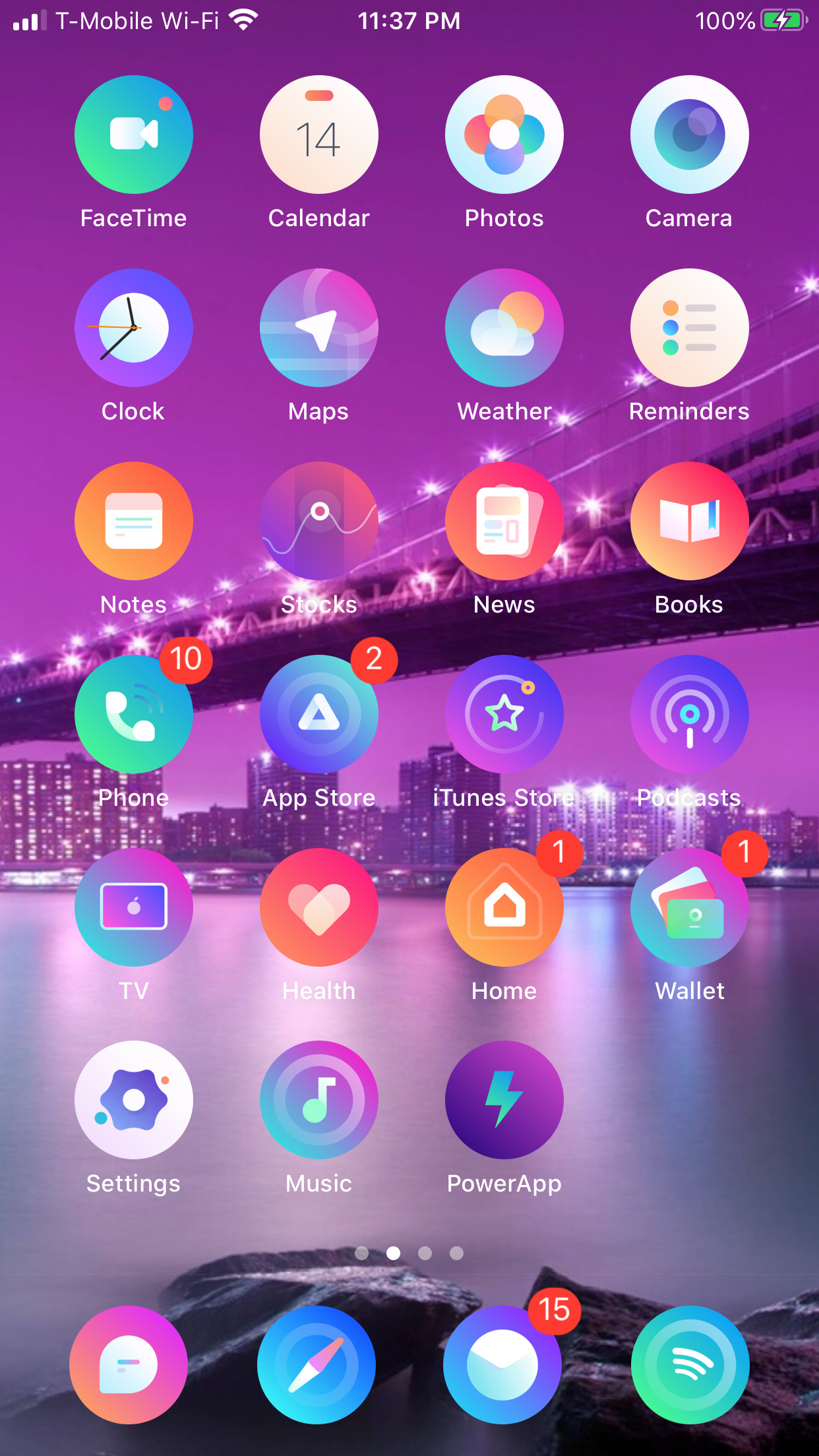Launch the Stocks app
The width and height of the screenshot is (819, 1456).
(319, 521)
